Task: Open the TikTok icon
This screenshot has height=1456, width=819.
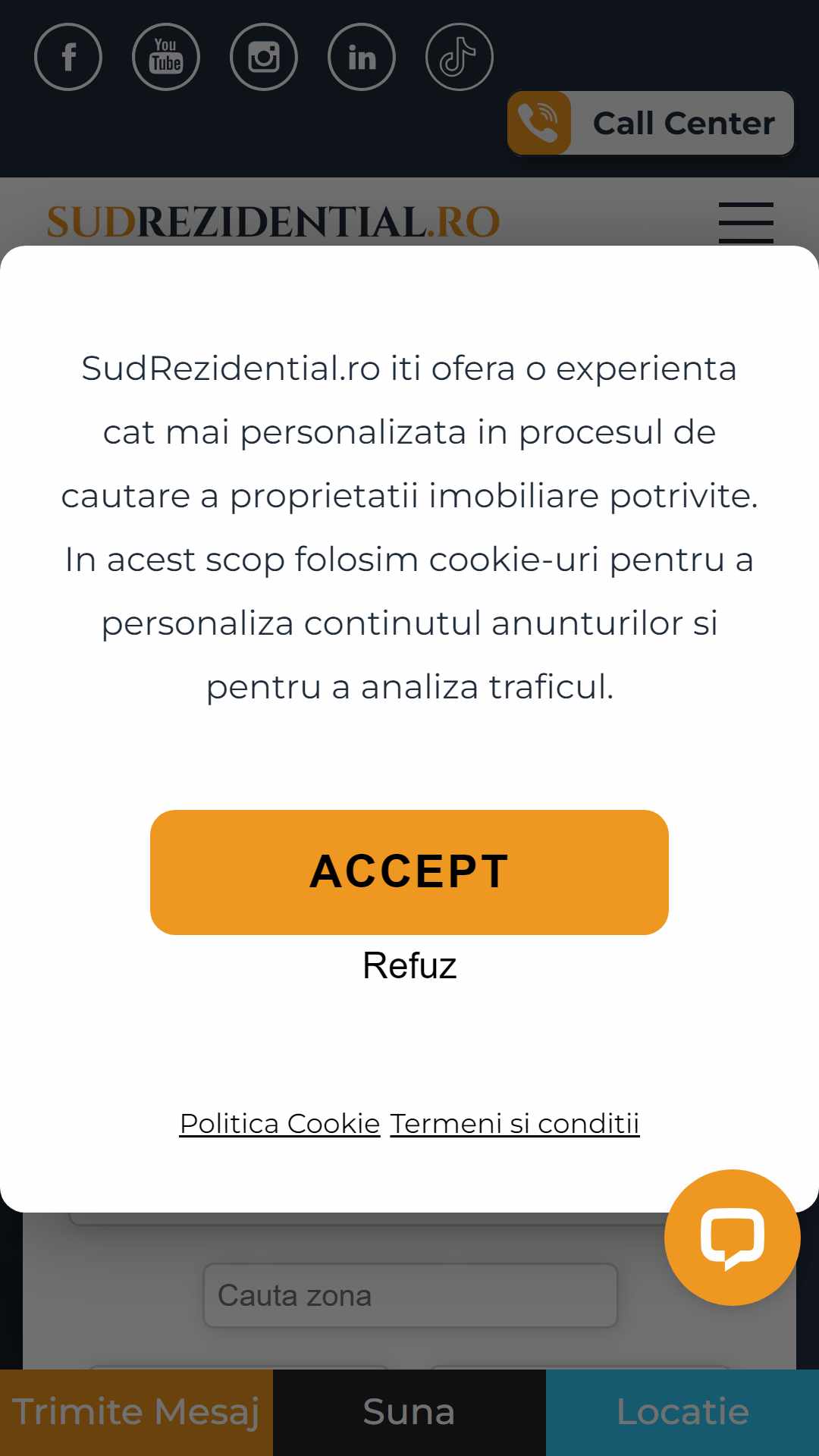Action: (460, 57)
